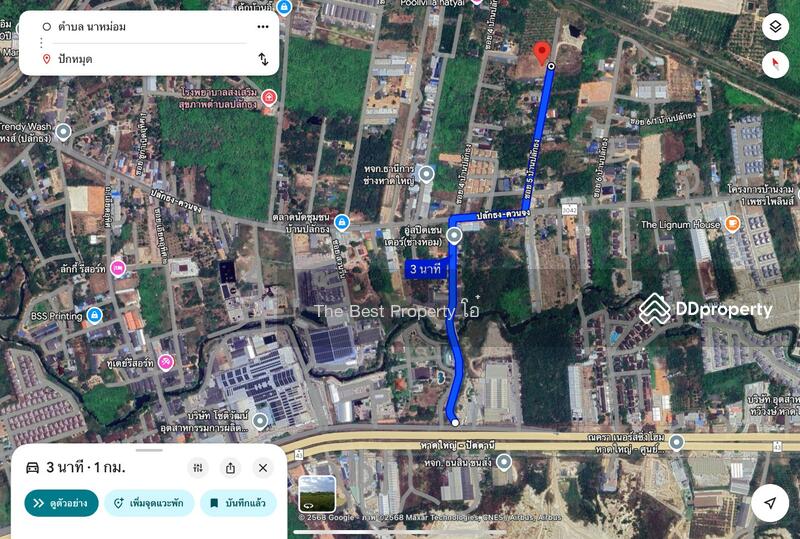800x539 pixels.
Task: Tap the compass to reset orientation
Action: pos(775,65)
